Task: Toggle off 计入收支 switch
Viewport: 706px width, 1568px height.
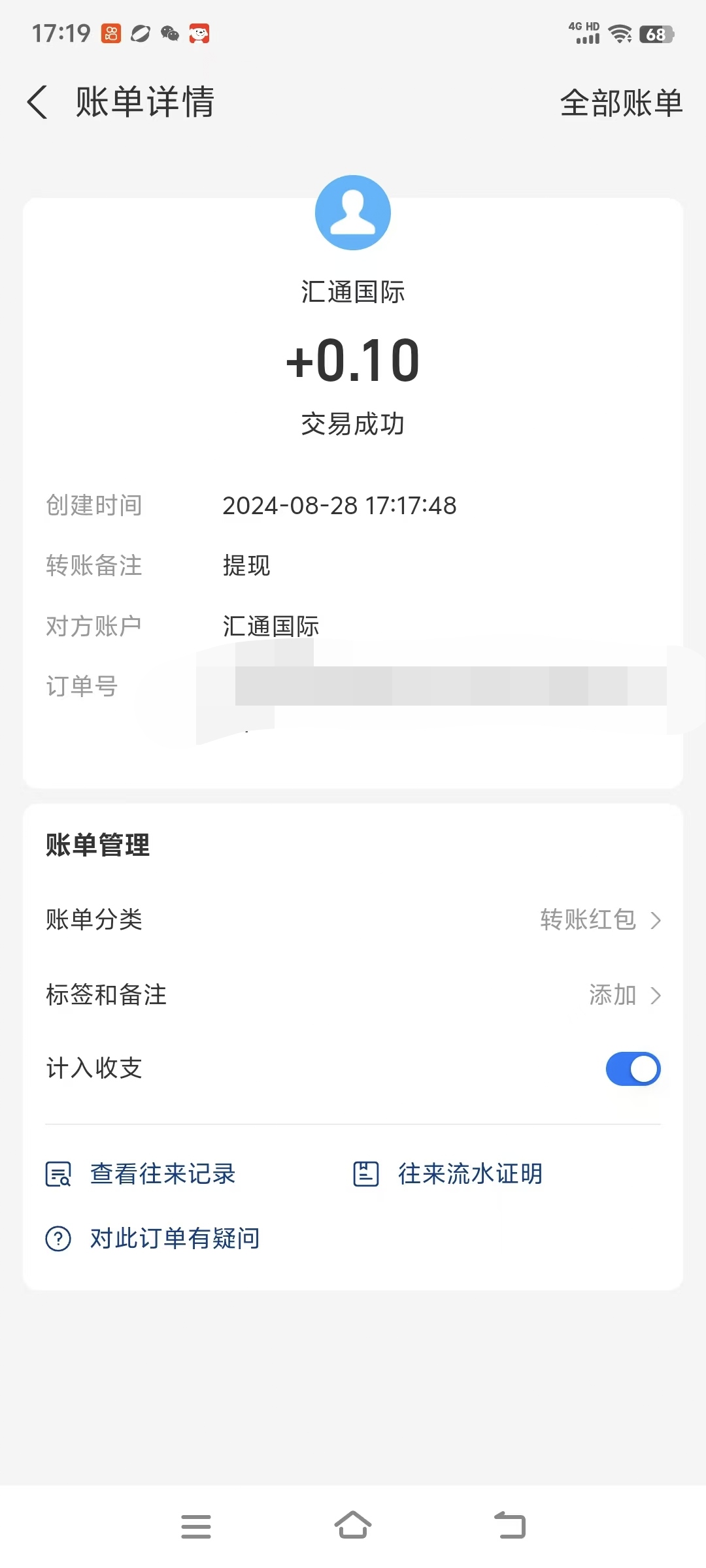Action: point(633,1069)
